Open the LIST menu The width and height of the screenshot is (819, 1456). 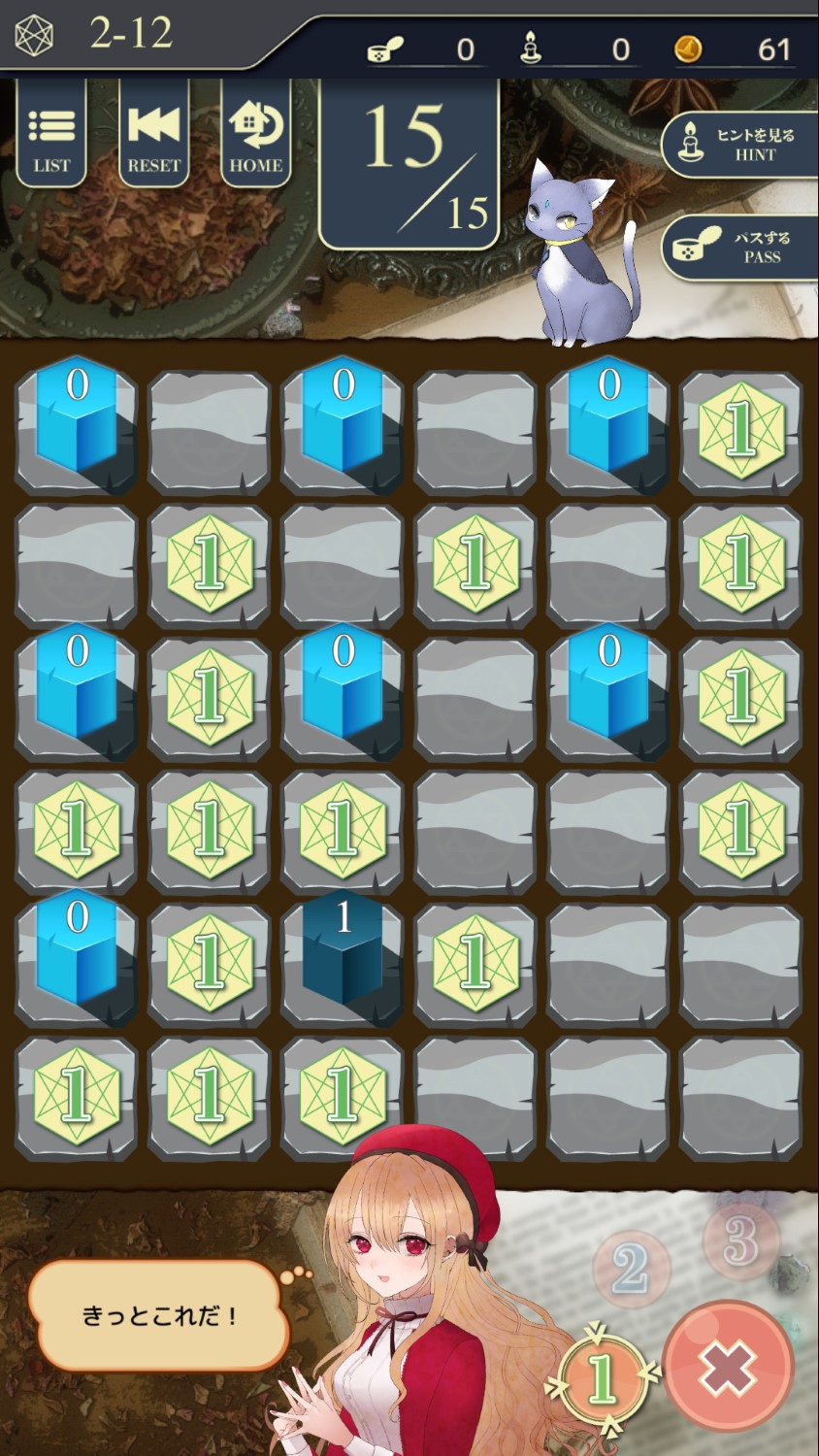[51, 134]
